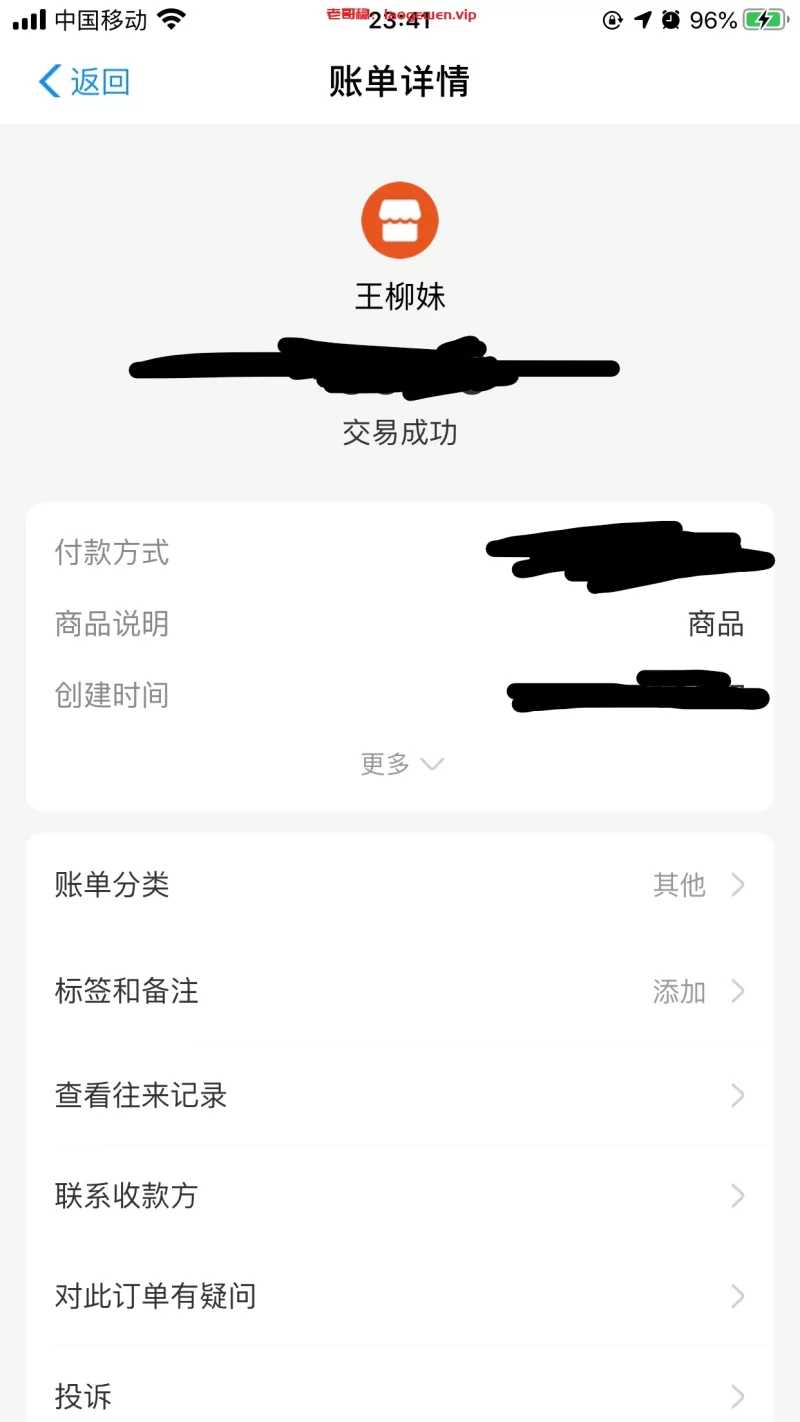Viewport: 800px width, 1422px height.
Task: Open 账单分类 category setting
Action: (x=400, y=885)
